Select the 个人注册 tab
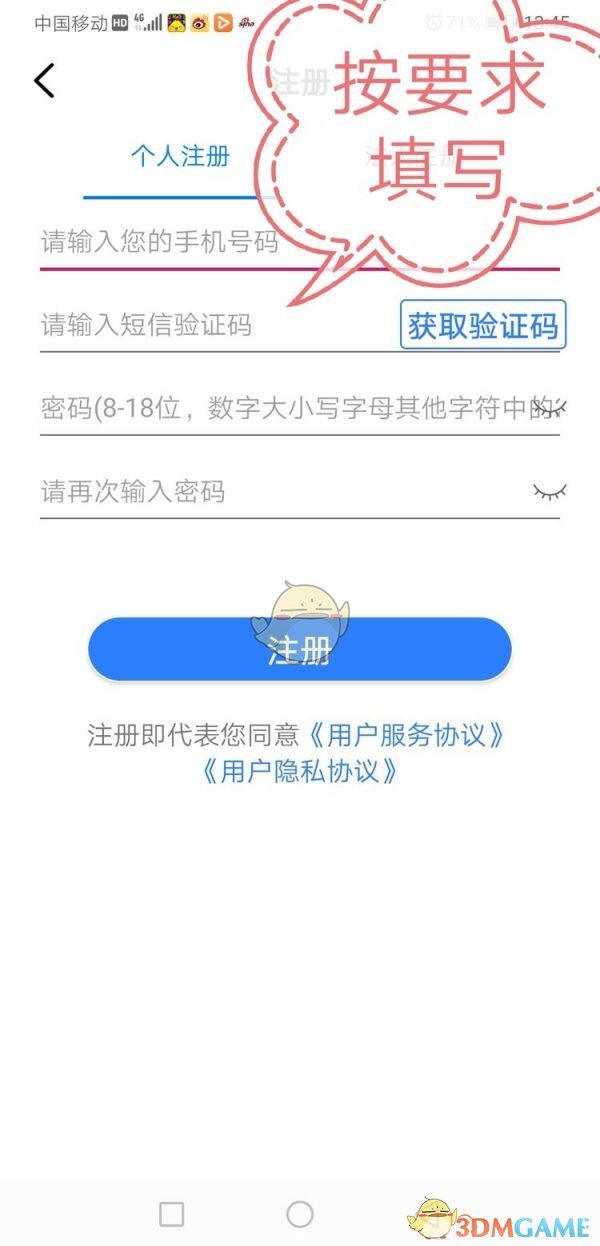This screenshot has width=600, height=1246. [180, 156]
